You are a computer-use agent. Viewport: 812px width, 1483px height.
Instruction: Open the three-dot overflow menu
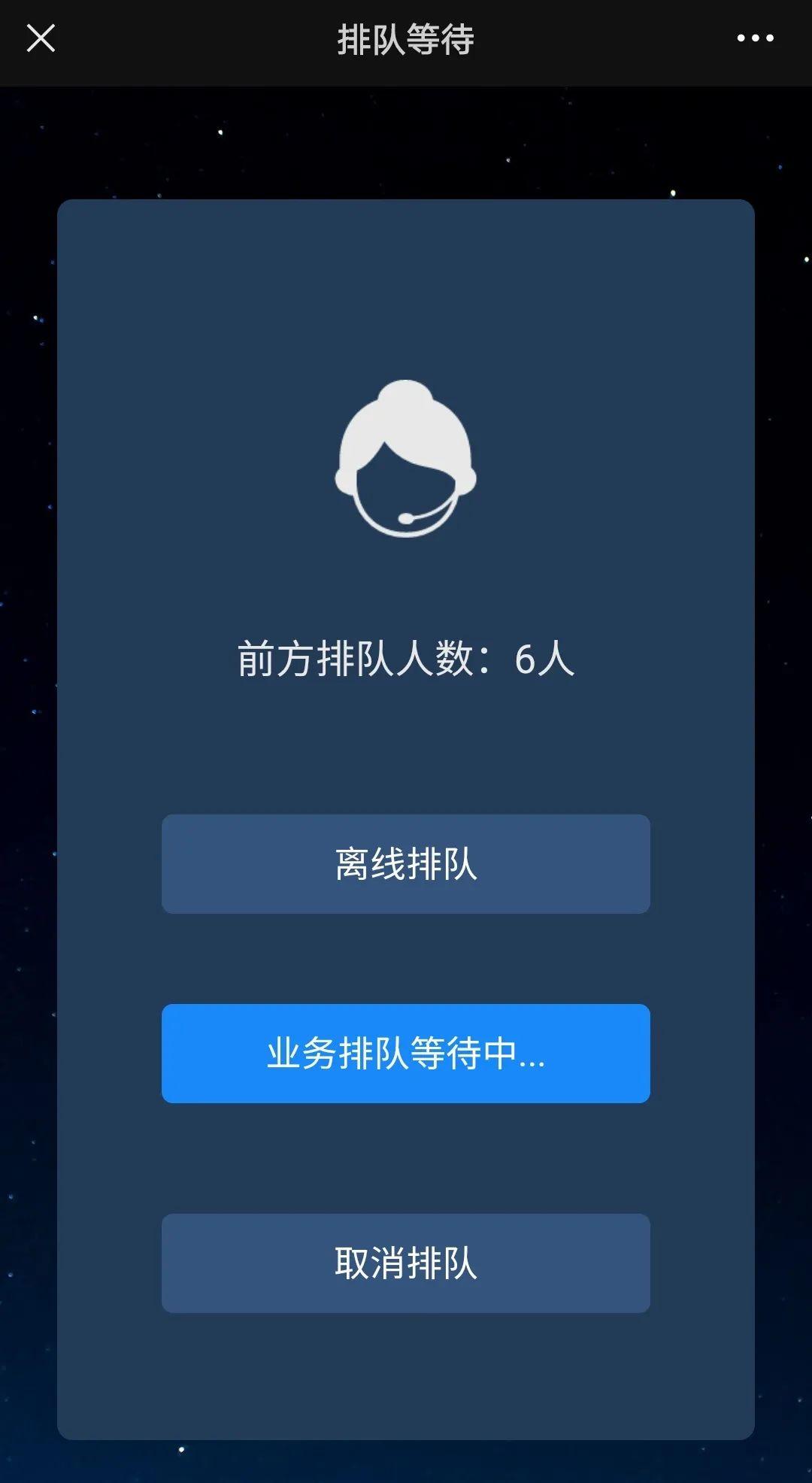pos(755,38)
